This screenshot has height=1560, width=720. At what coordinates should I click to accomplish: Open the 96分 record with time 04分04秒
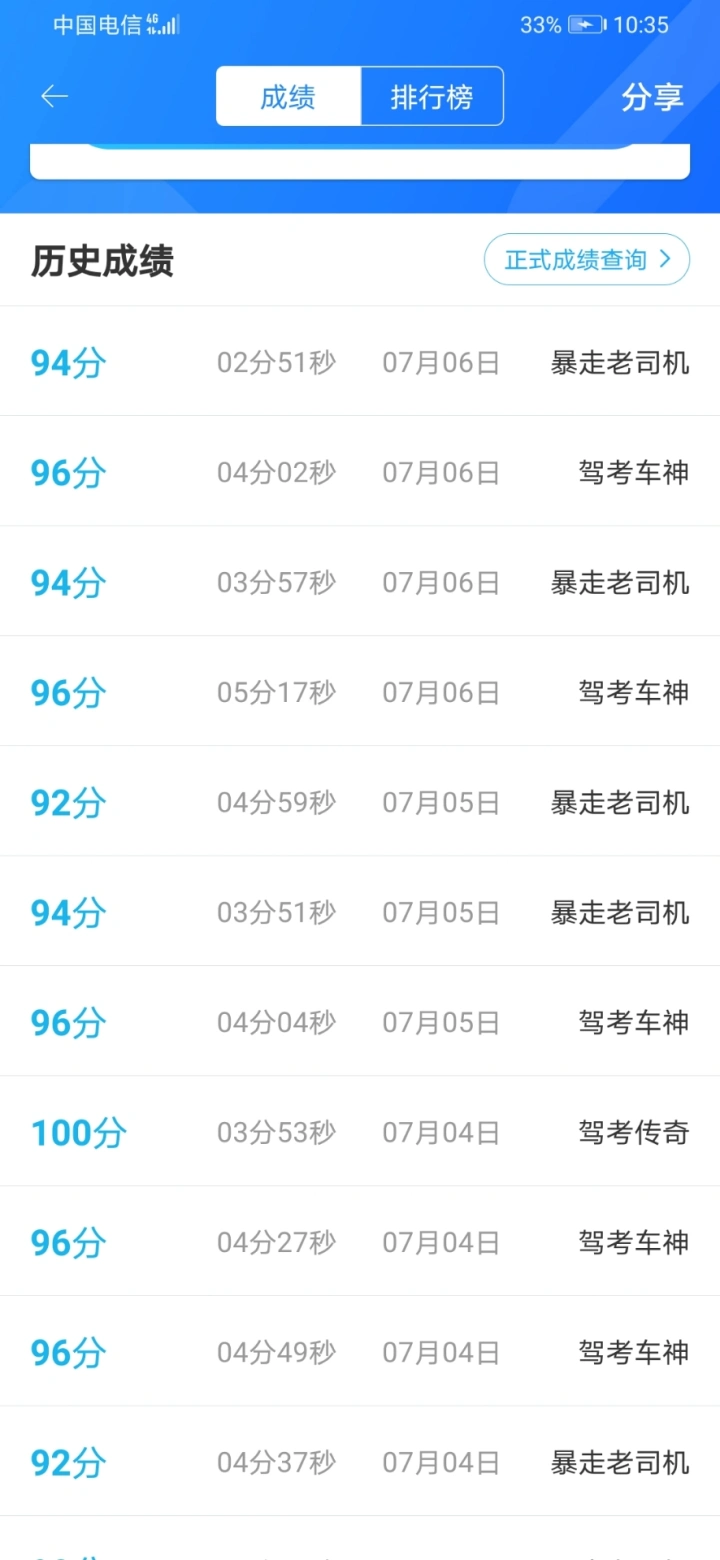click(x=360, y=1021)
